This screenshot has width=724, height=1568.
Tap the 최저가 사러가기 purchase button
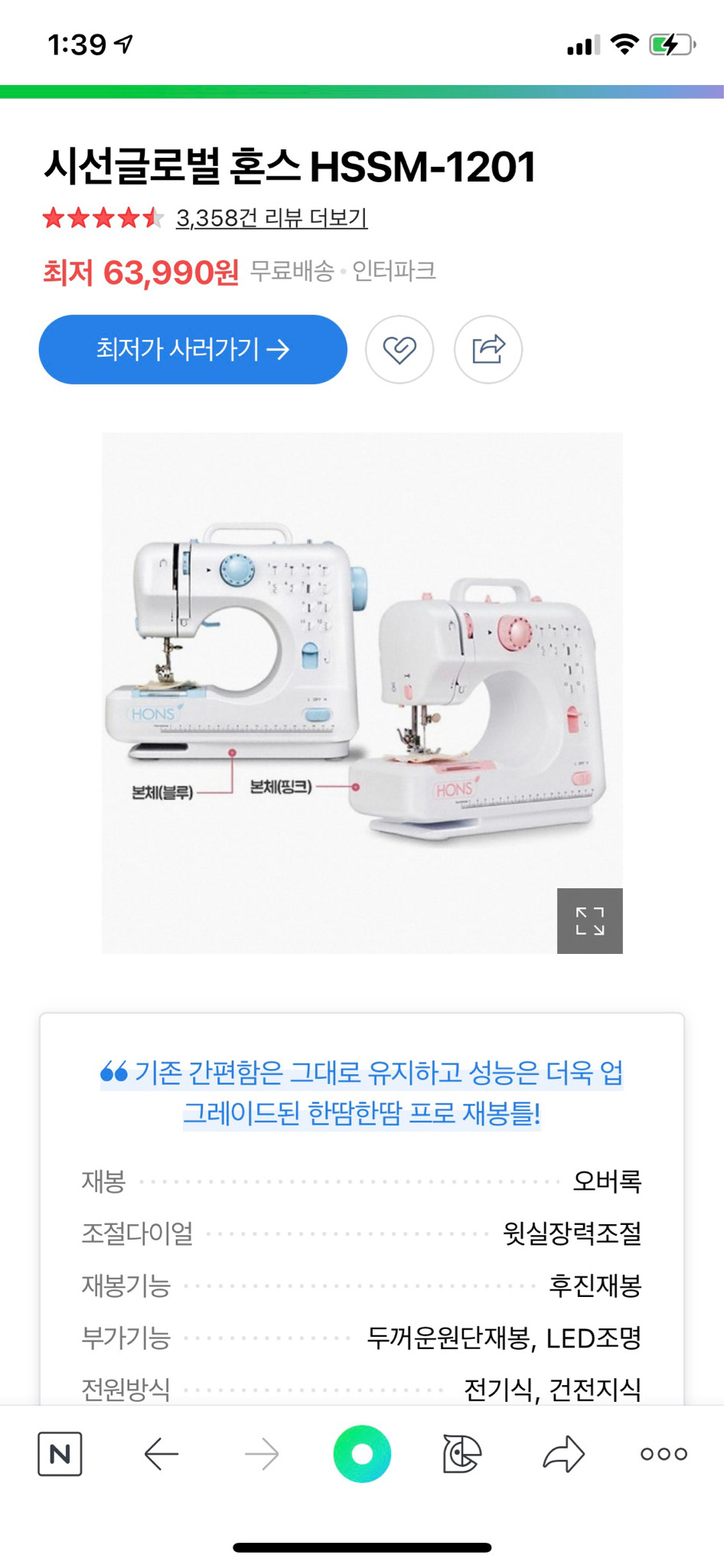(x=193, y=349)
